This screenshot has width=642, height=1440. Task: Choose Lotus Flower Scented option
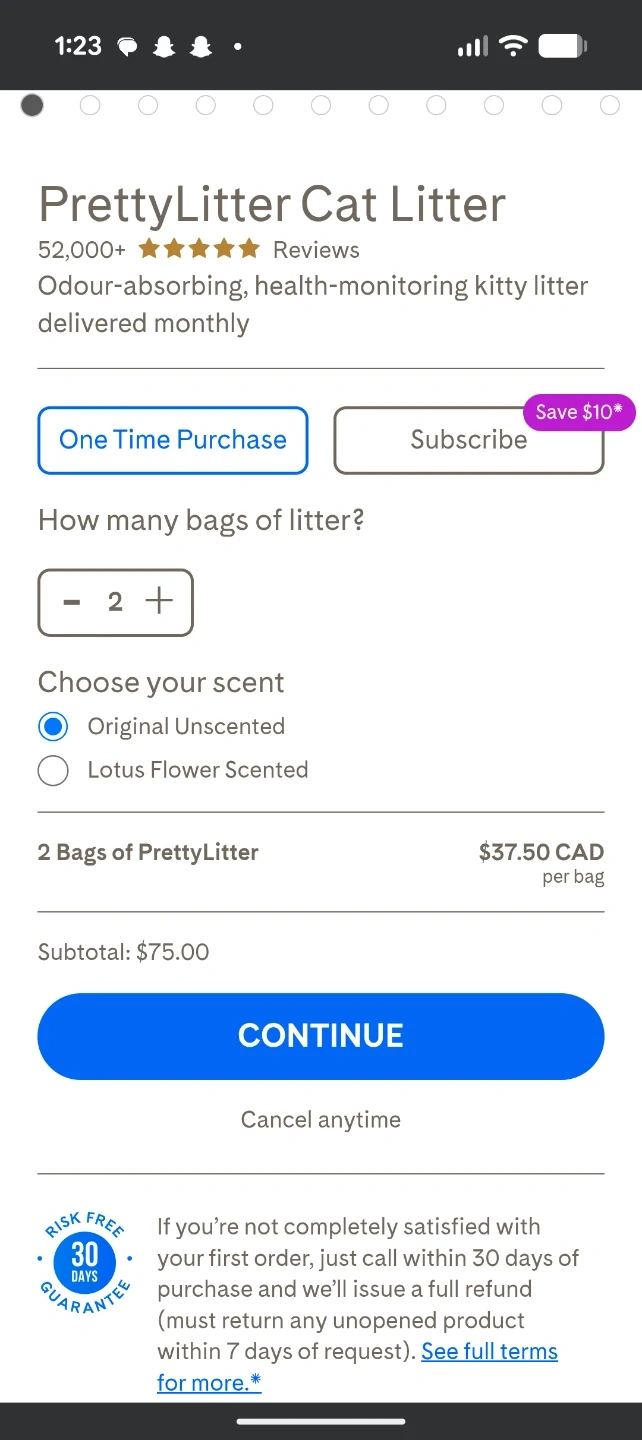53,771
